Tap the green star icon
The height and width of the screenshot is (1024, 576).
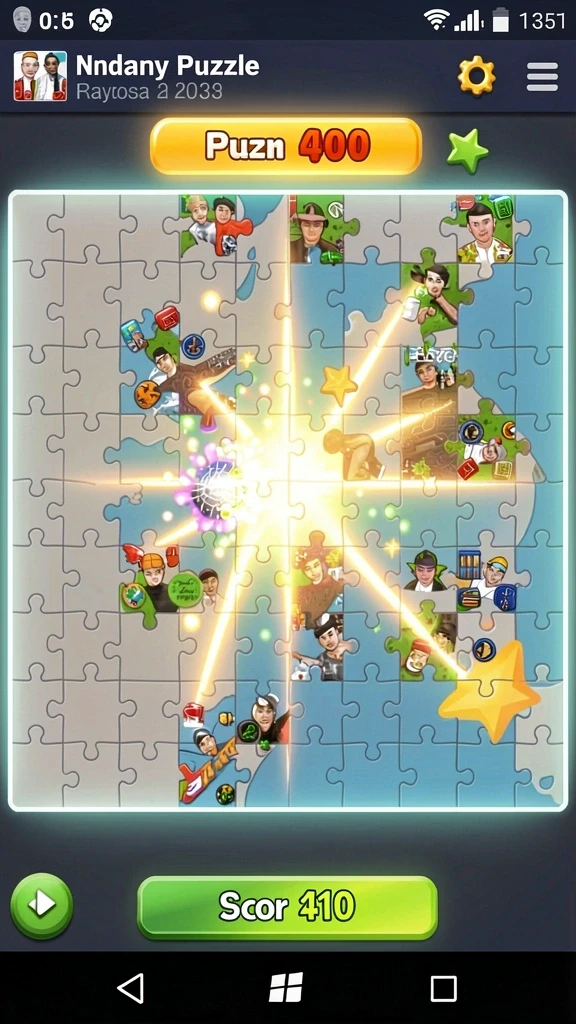point(468,150)
